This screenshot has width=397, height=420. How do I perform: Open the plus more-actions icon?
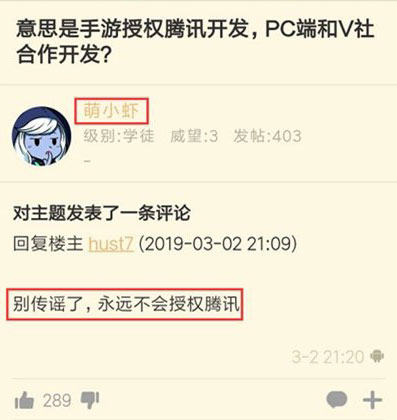[x=372, y=399]
